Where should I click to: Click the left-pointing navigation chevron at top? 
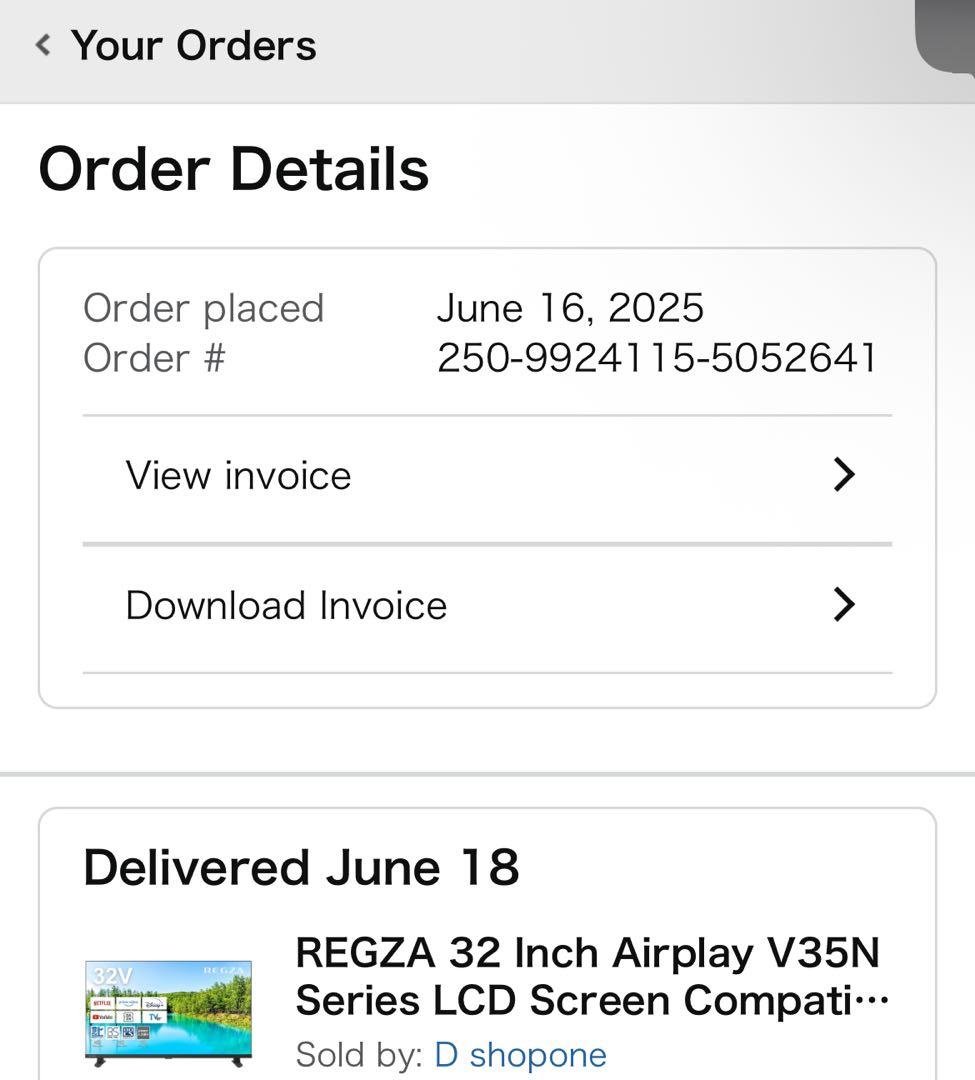[41, 45]
